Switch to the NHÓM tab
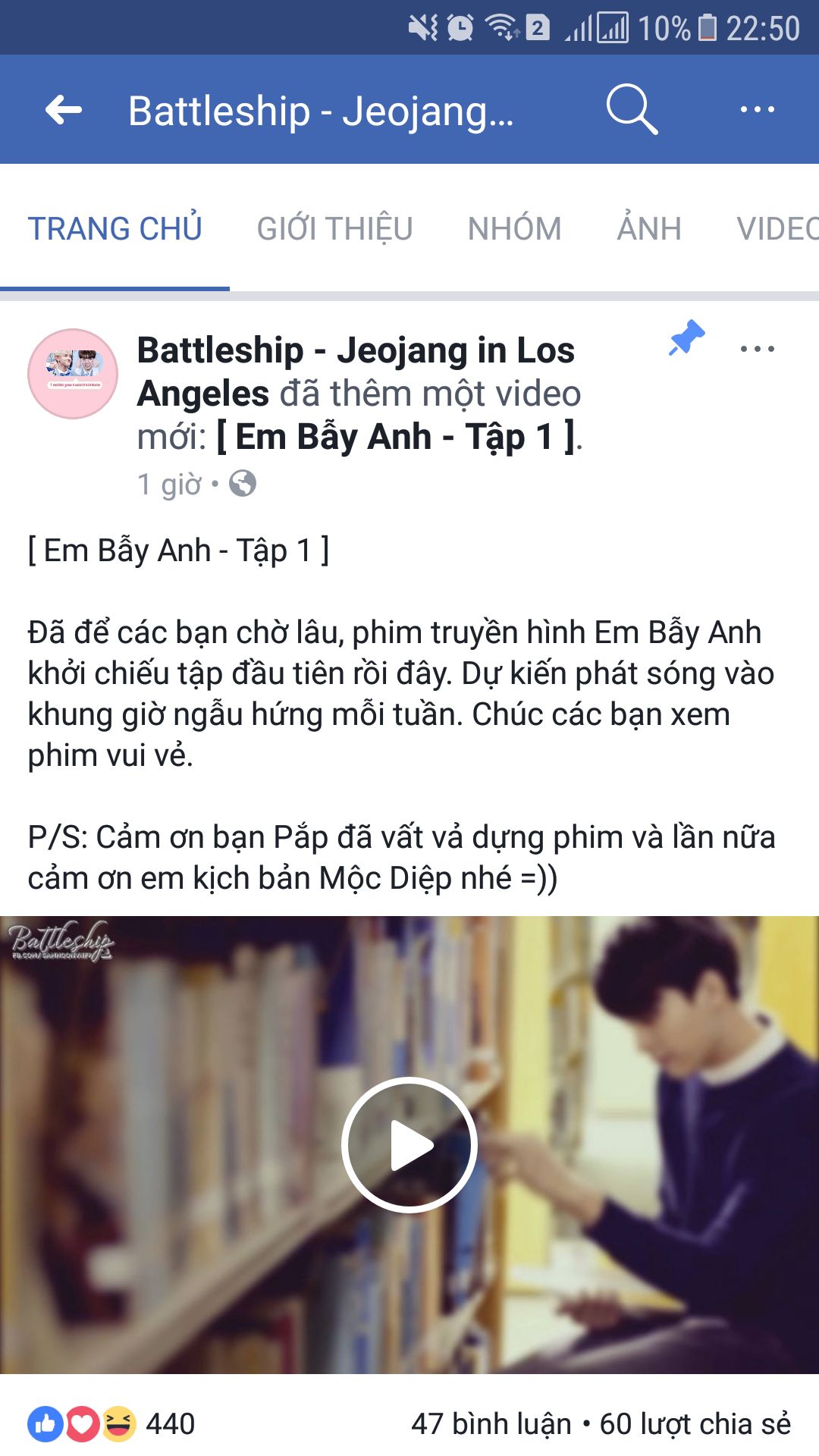The image size is (819, 1456). [515, 228]
